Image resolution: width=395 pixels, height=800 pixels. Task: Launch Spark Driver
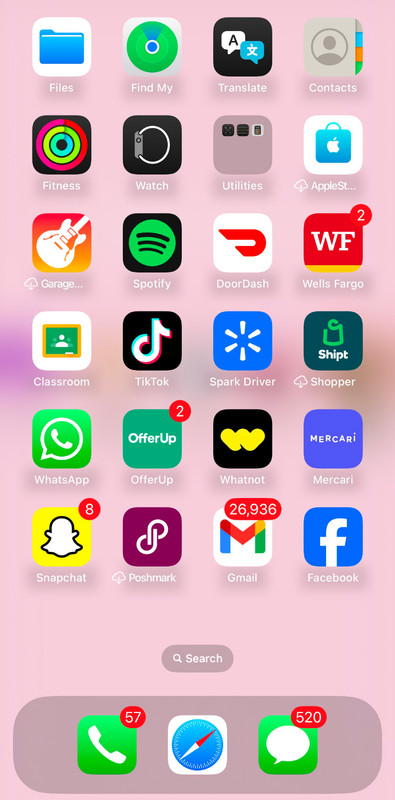tap(242, 341)
